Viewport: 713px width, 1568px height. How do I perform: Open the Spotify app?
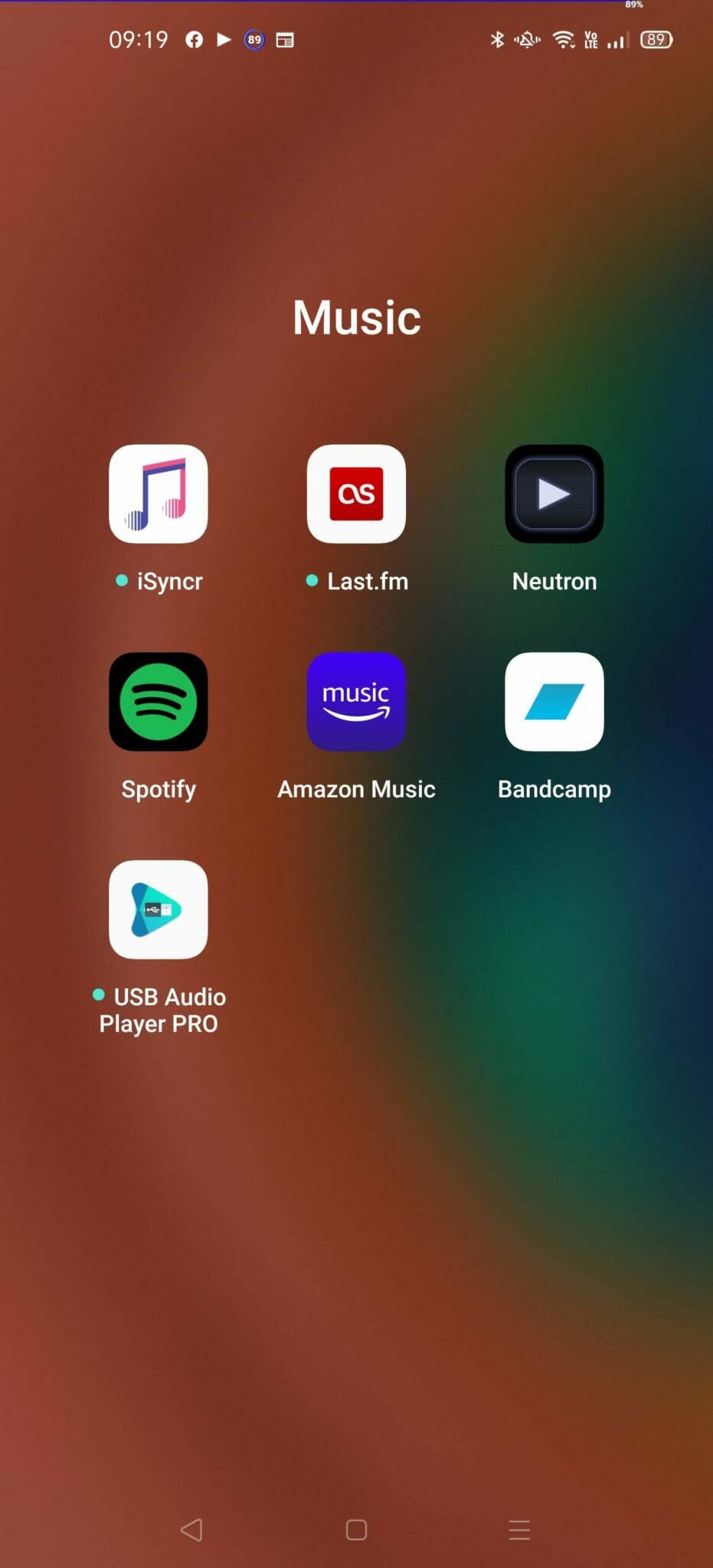[x=159, y=701]
